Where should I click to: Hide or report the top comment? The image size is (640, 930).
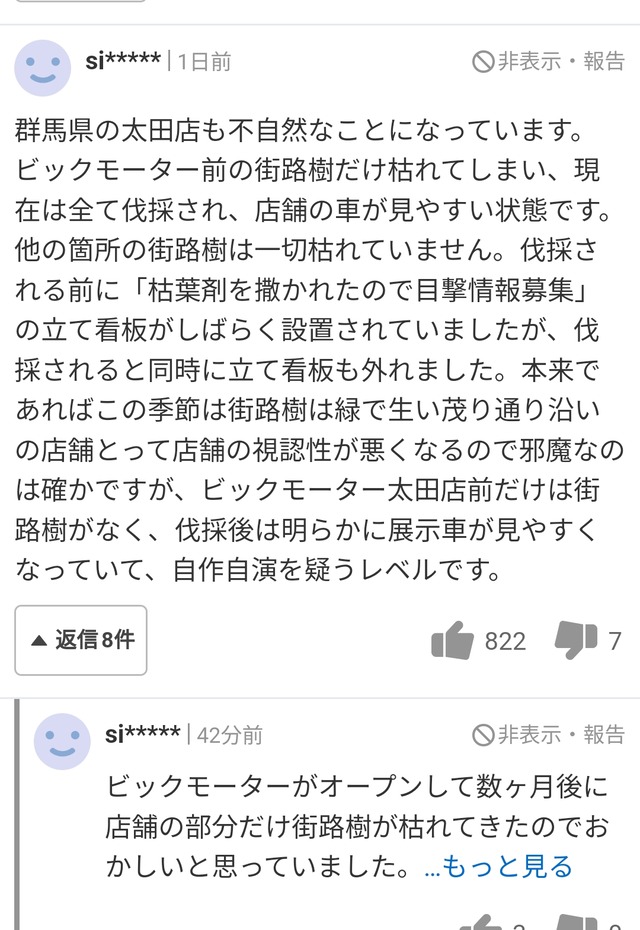[x=549, y=62]
